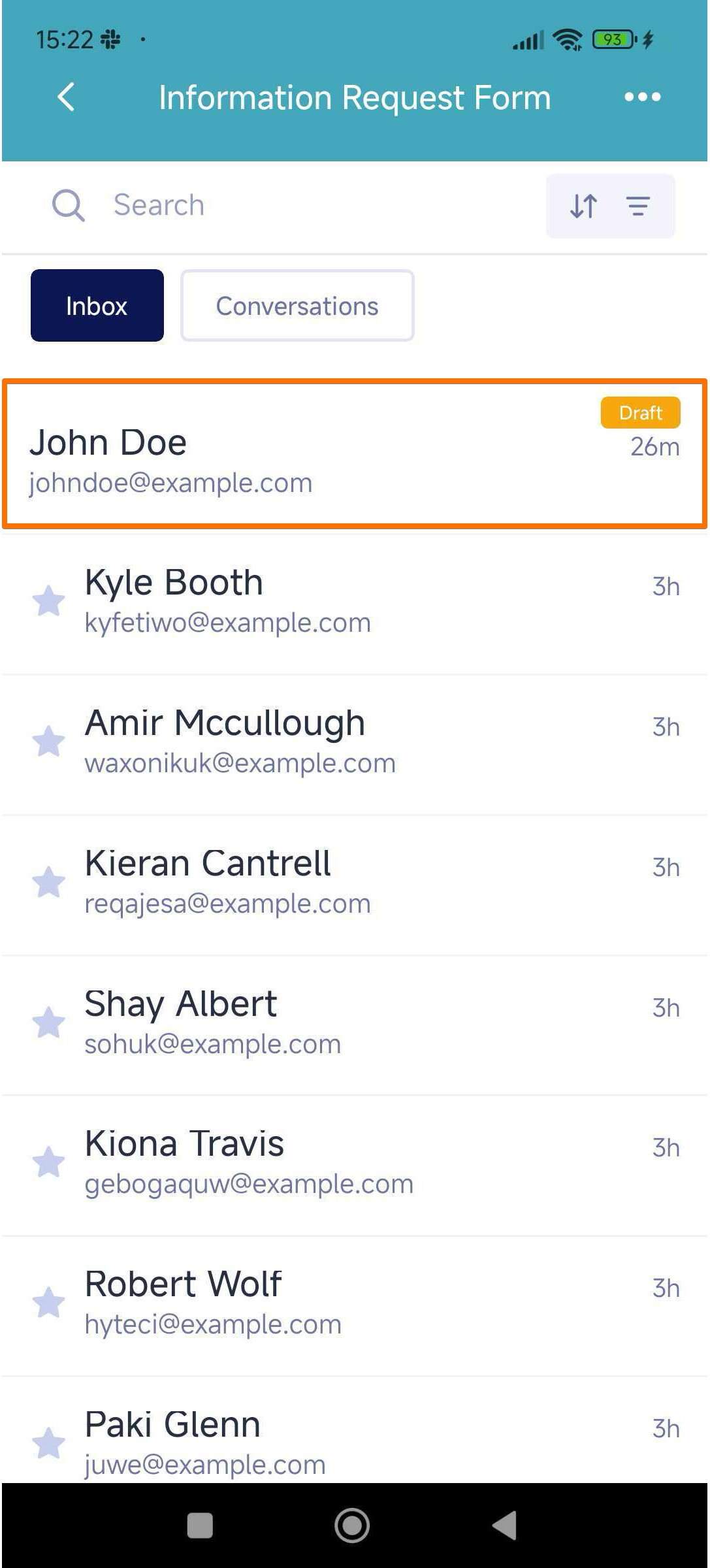Open the Information Request Form title
The height and width of the screenshot is (1568, 710).
353,97
